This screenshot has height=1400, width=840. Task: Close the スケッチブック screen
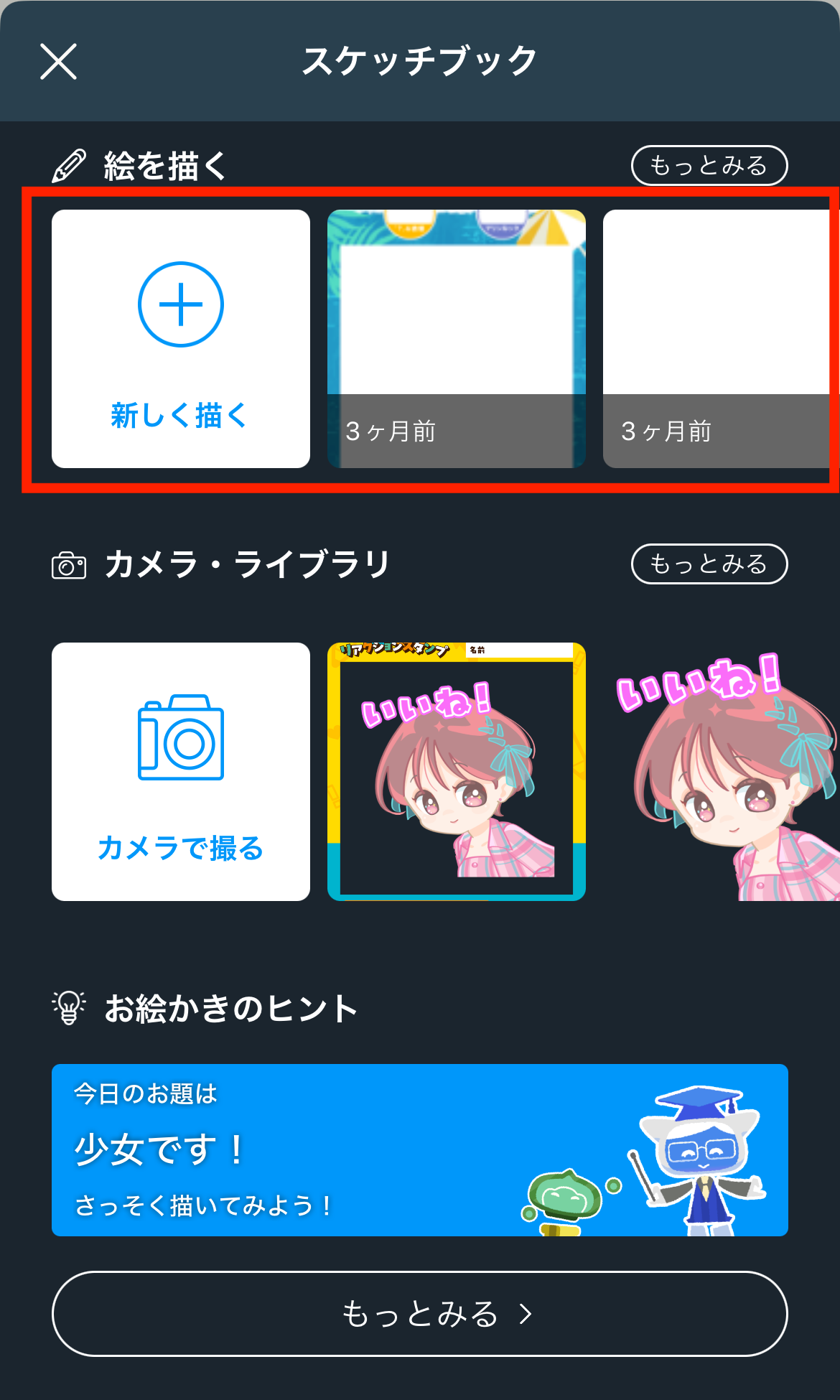pyautogui.click(x=58, y=61)
